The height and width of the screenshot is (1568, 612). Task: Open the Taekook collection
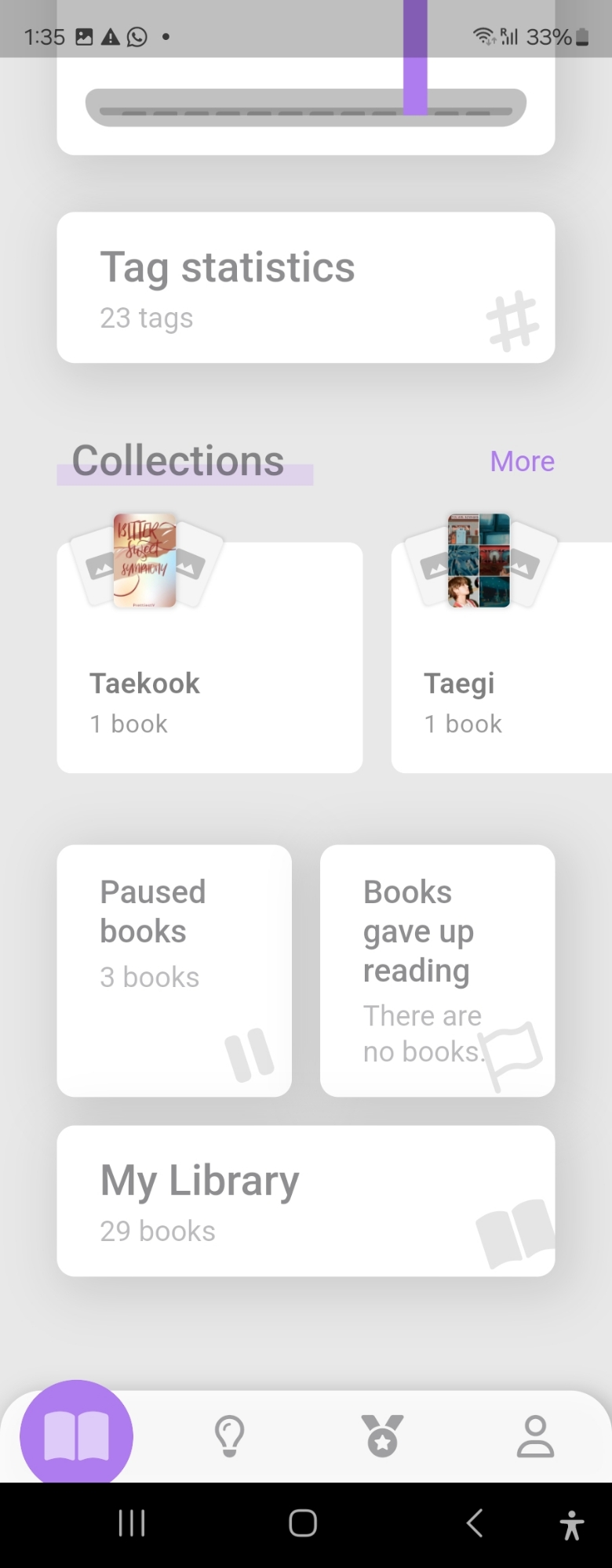(209, 657)
